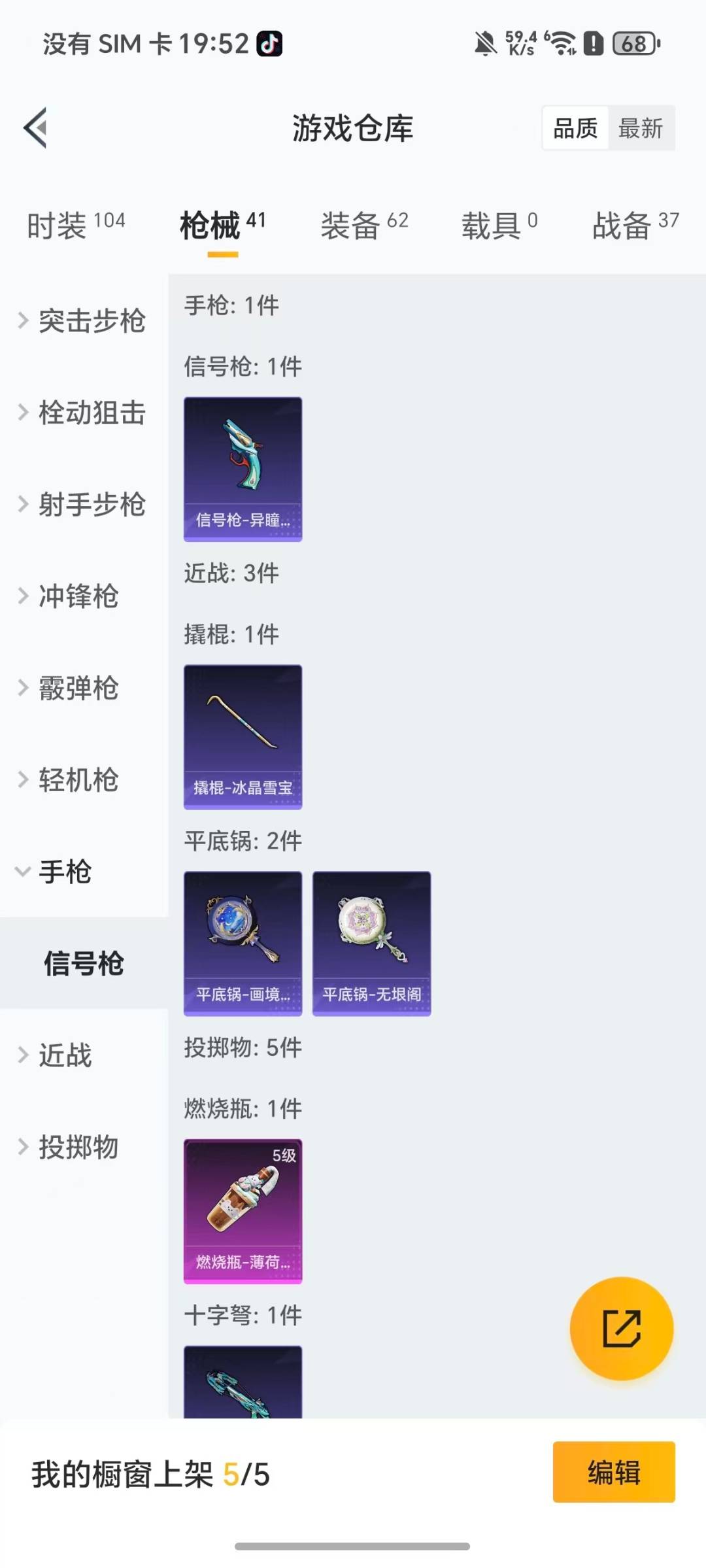The image size is (706, 1568).
Task: Open the 撬棍-冰晶雪宝 crowbar item
Action: click(243, 736)
